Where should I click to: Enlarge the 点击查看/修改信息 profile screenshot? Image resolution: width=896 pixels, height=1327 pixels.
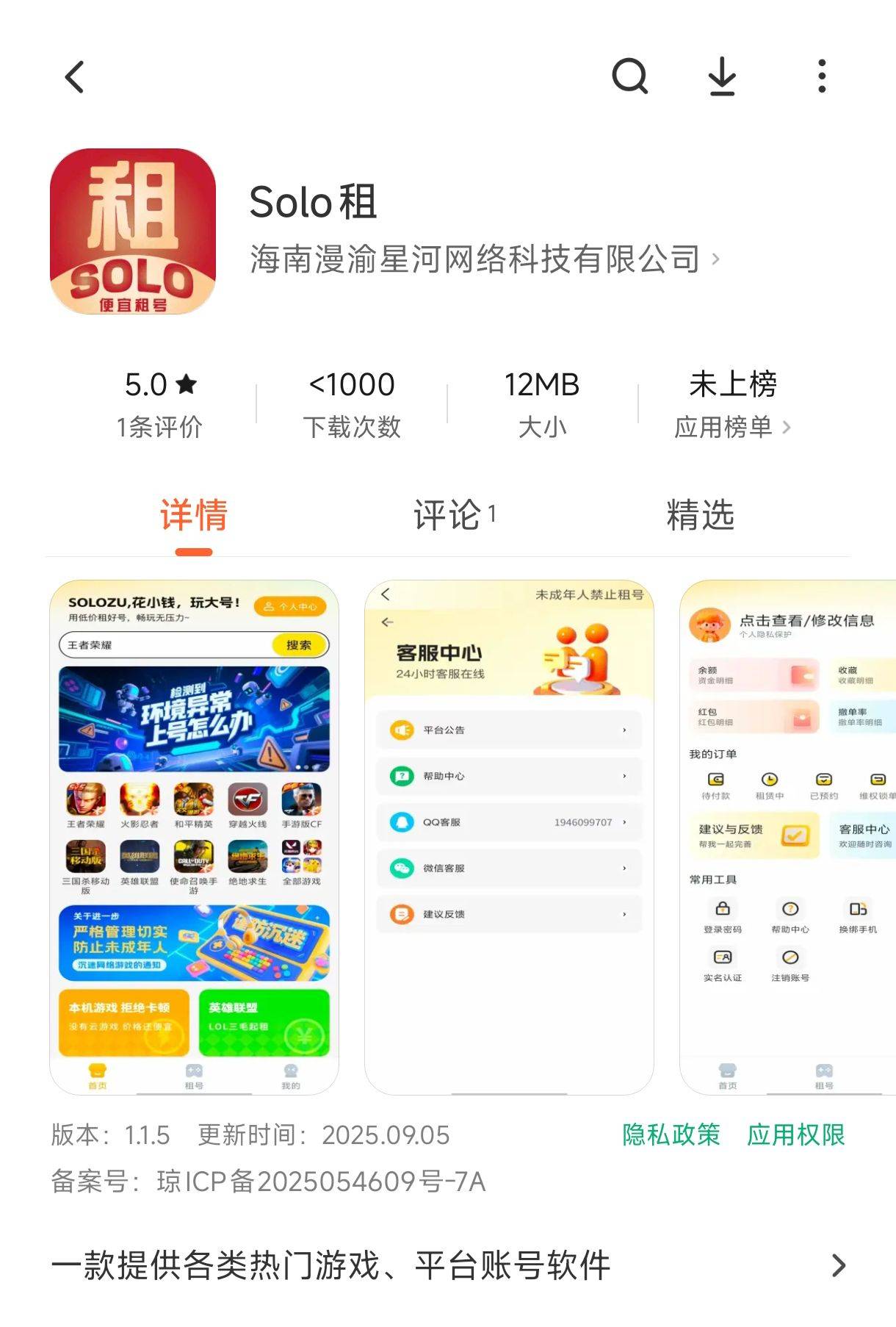(x=787, y=837)
